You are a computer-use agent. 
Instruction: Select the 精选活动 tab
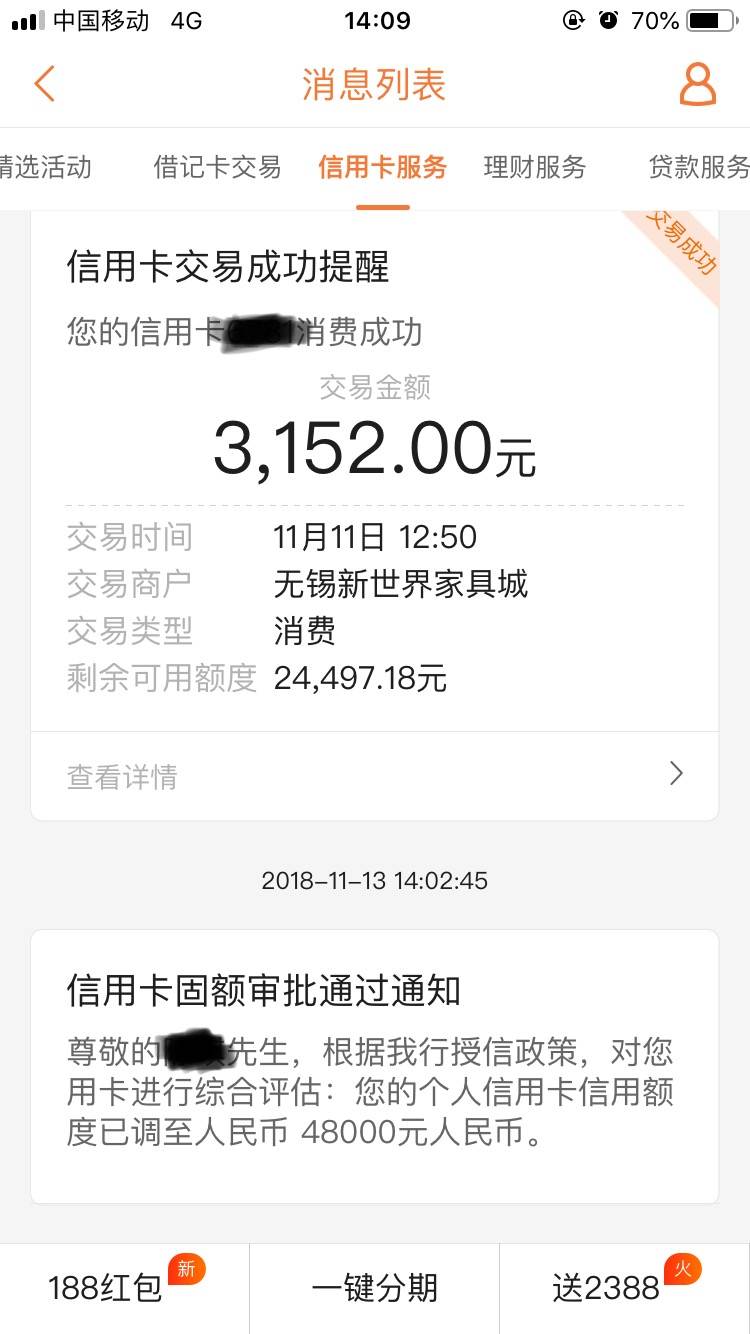[45, 168]
